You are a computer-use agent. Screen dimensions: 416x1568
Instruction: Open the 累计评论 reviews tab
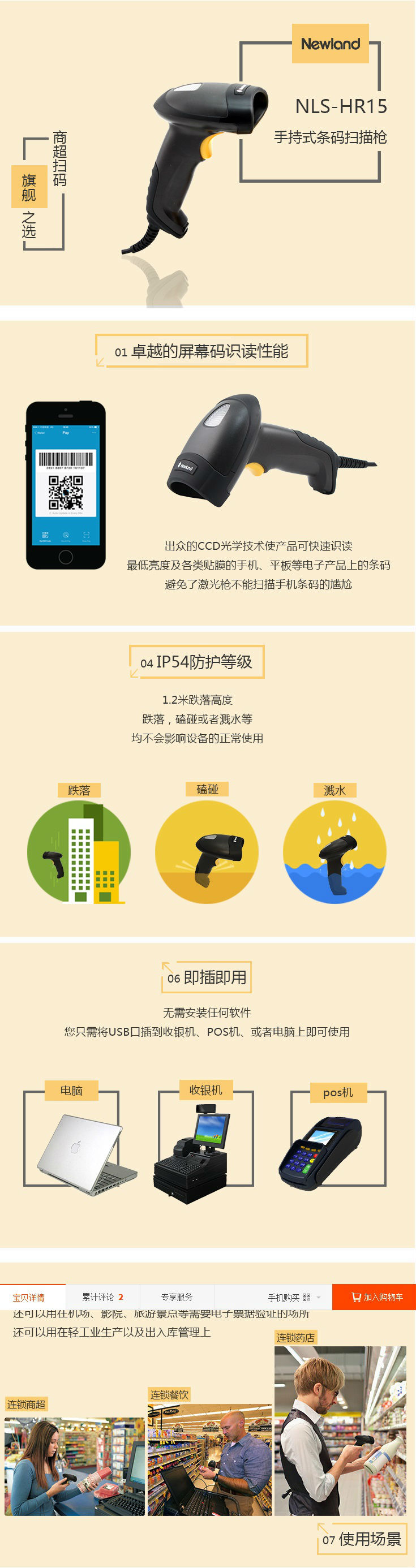(x=102, y=1296)
